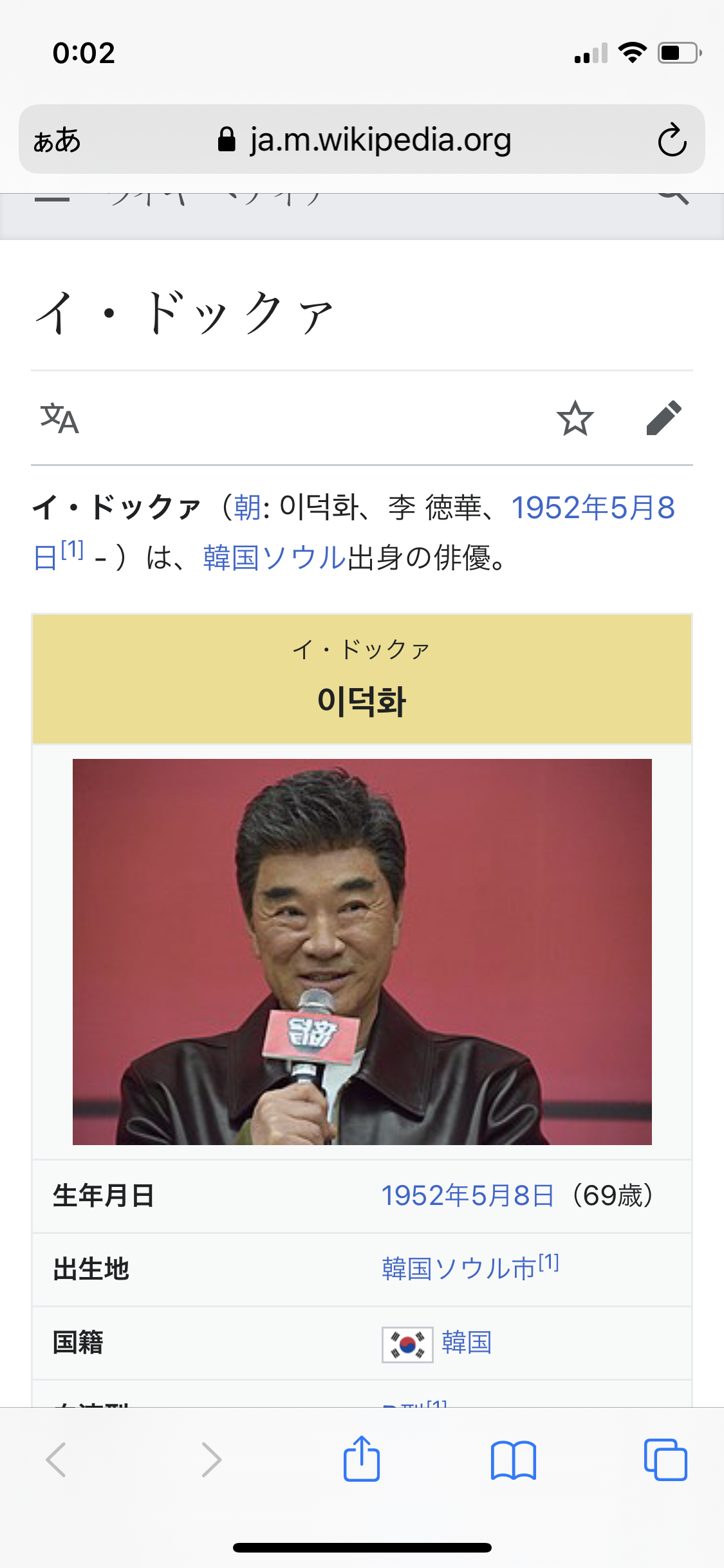Open the 韓国 link in intro
The image size is (724, 1568).
pyautogui.click(x=232, y=557)
